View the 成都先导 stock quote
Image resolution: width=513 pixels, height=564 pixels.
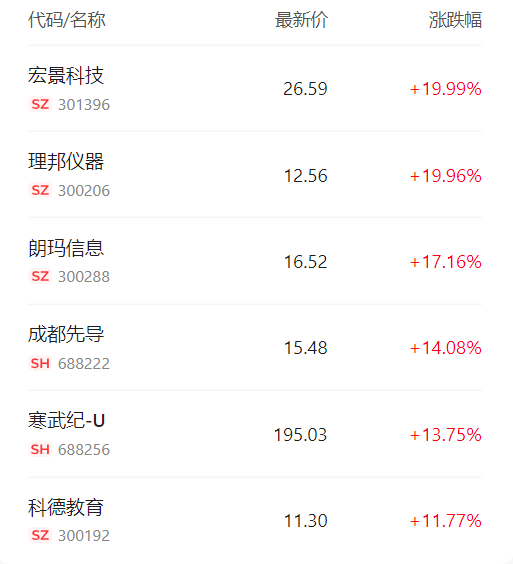point(255,347)
